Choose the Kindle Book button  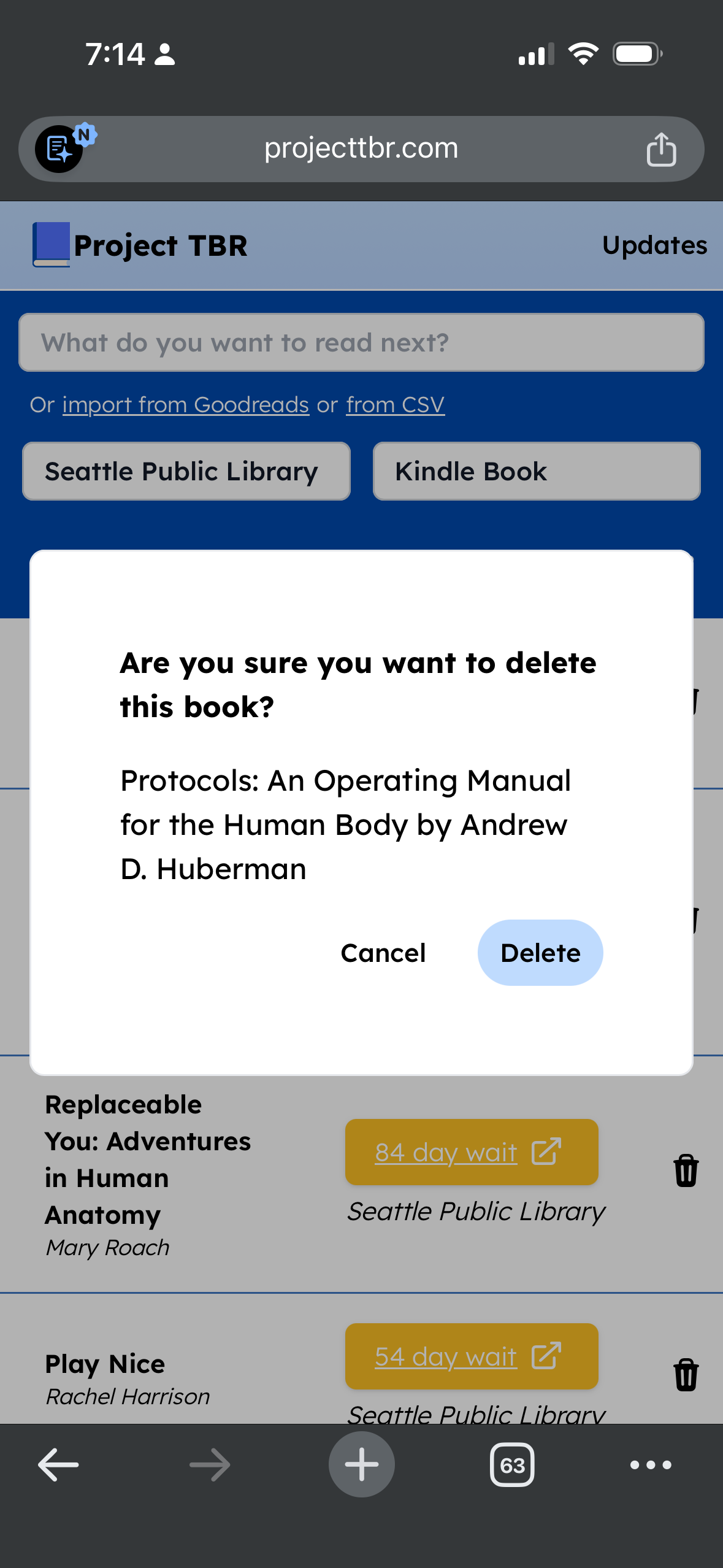pos(537,471)
